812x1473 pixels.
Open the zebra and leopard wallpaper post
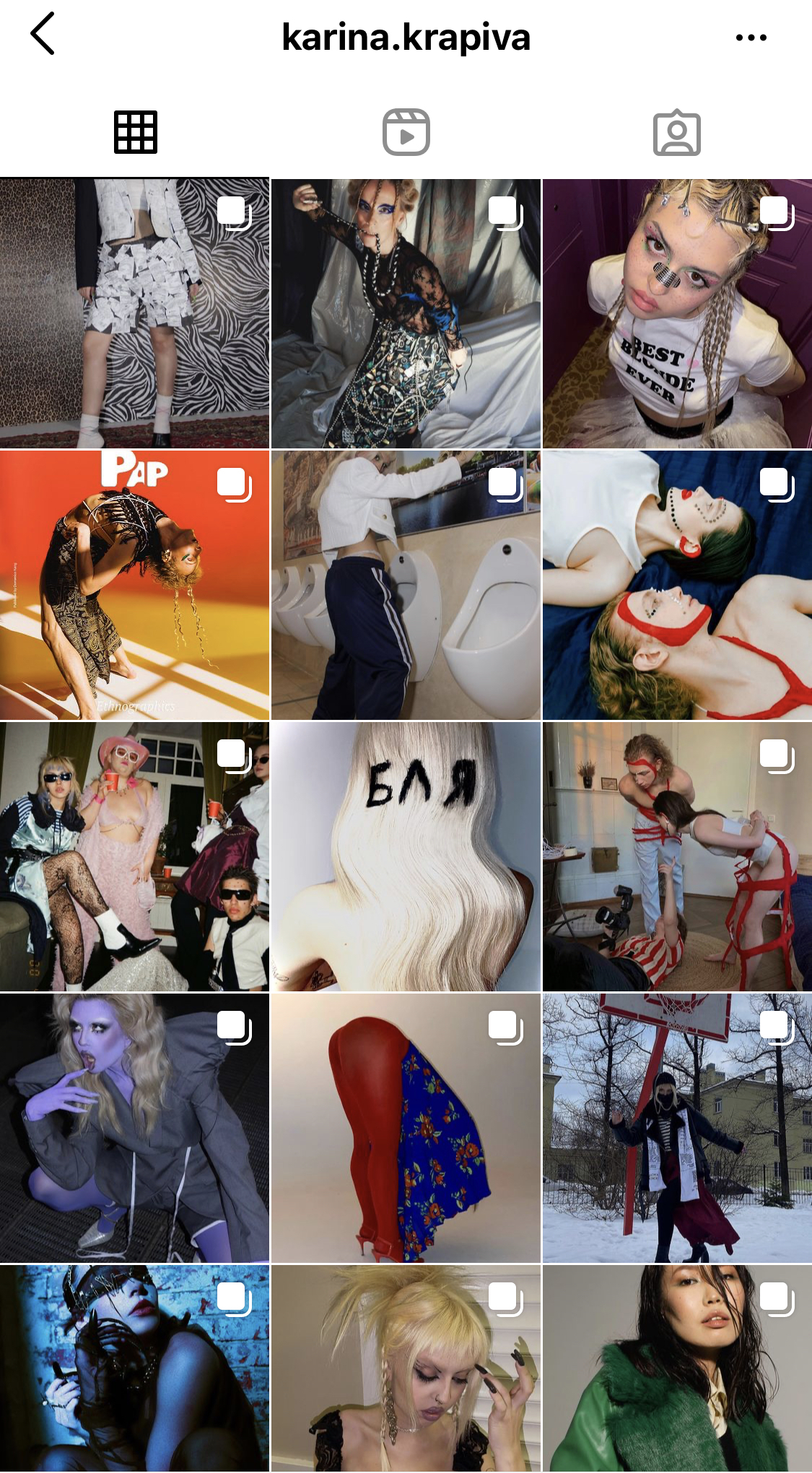point(134,314)
